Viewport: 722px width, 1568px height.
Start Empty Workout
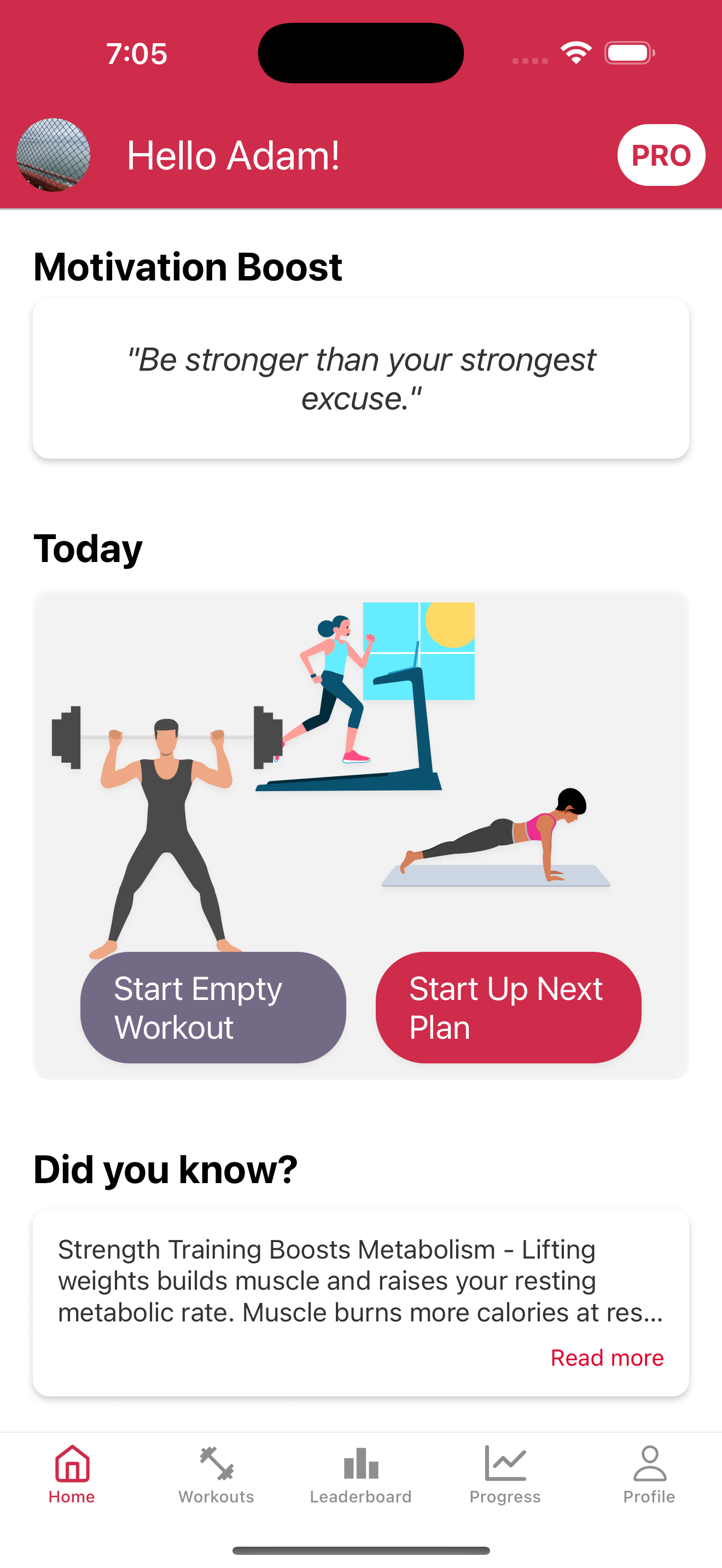[x=213, y=1008]
